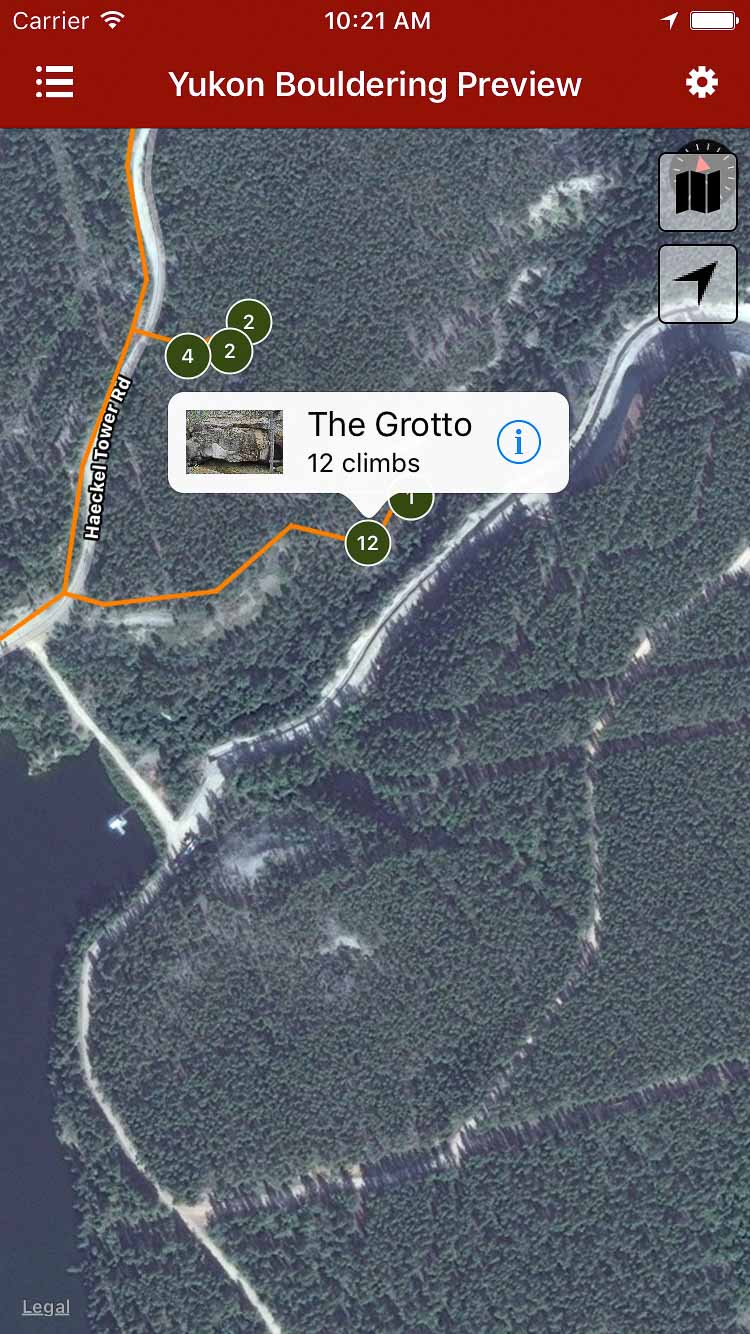
Task: View The Grotto boulder photo thumbnail
Action: pyautogui.click(x=235, y=442)
